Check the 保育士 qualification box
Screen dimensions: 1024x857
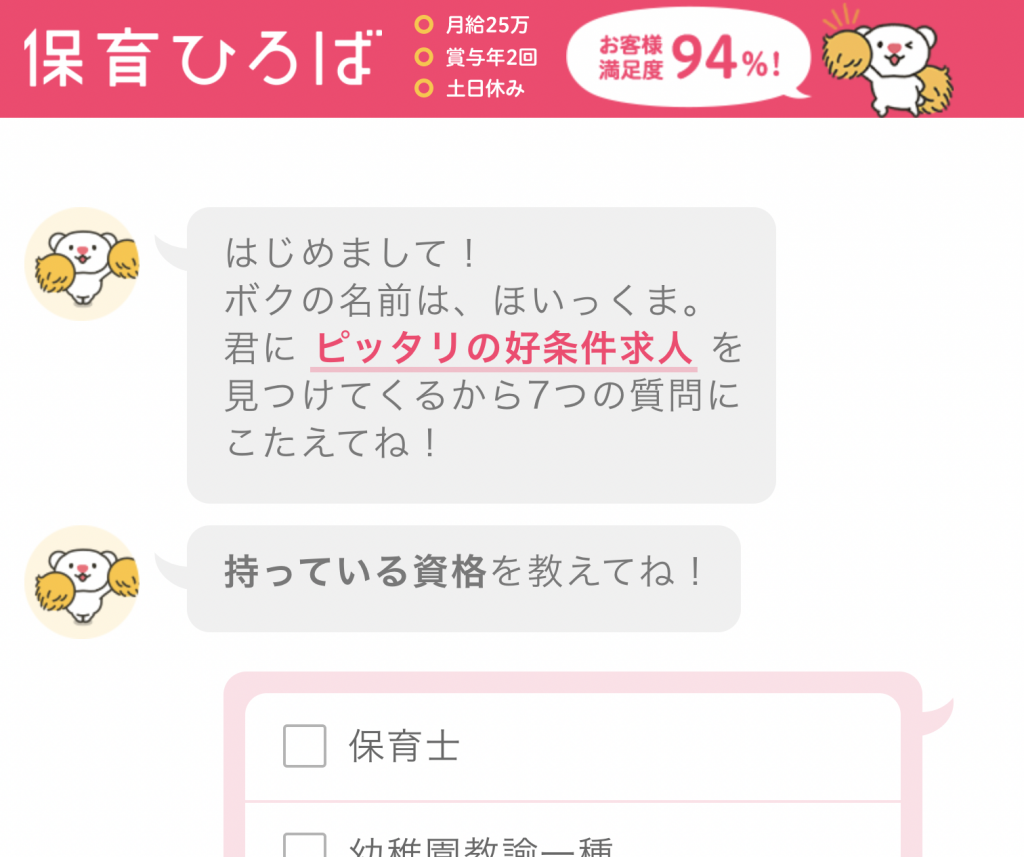pos(305,746)
